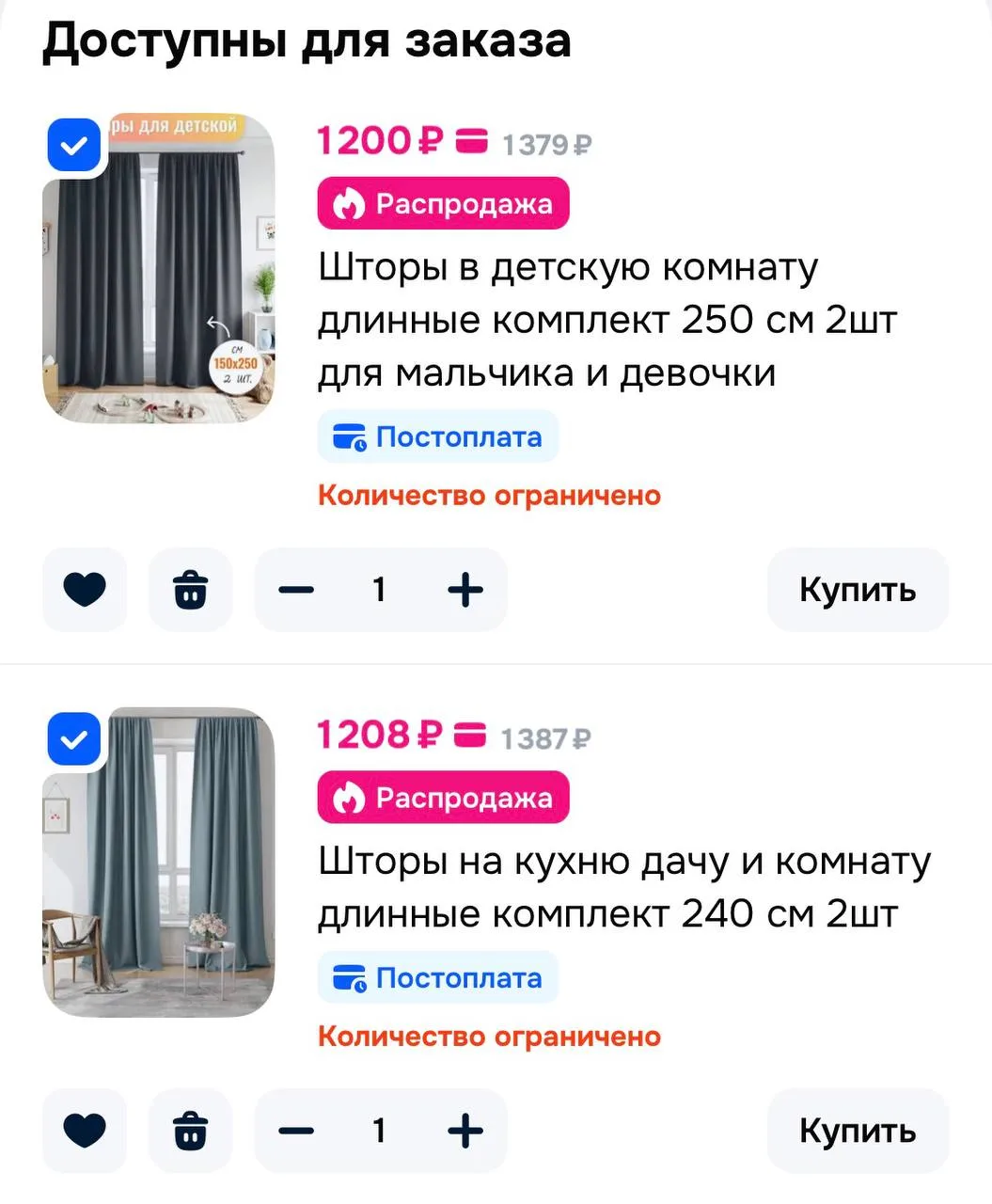Uncheck the 250 см curtains item checkbox
The image size is (992, 1204).
pos(73,146)
